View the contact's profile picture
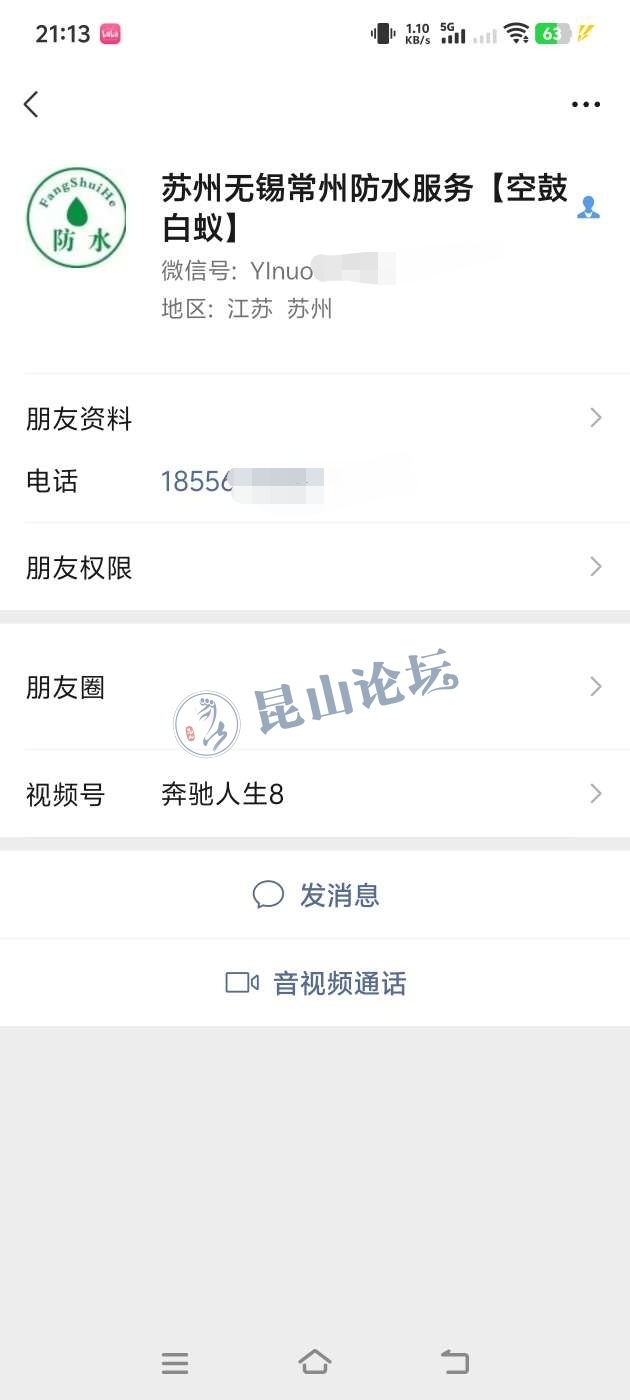 [76, 217]
